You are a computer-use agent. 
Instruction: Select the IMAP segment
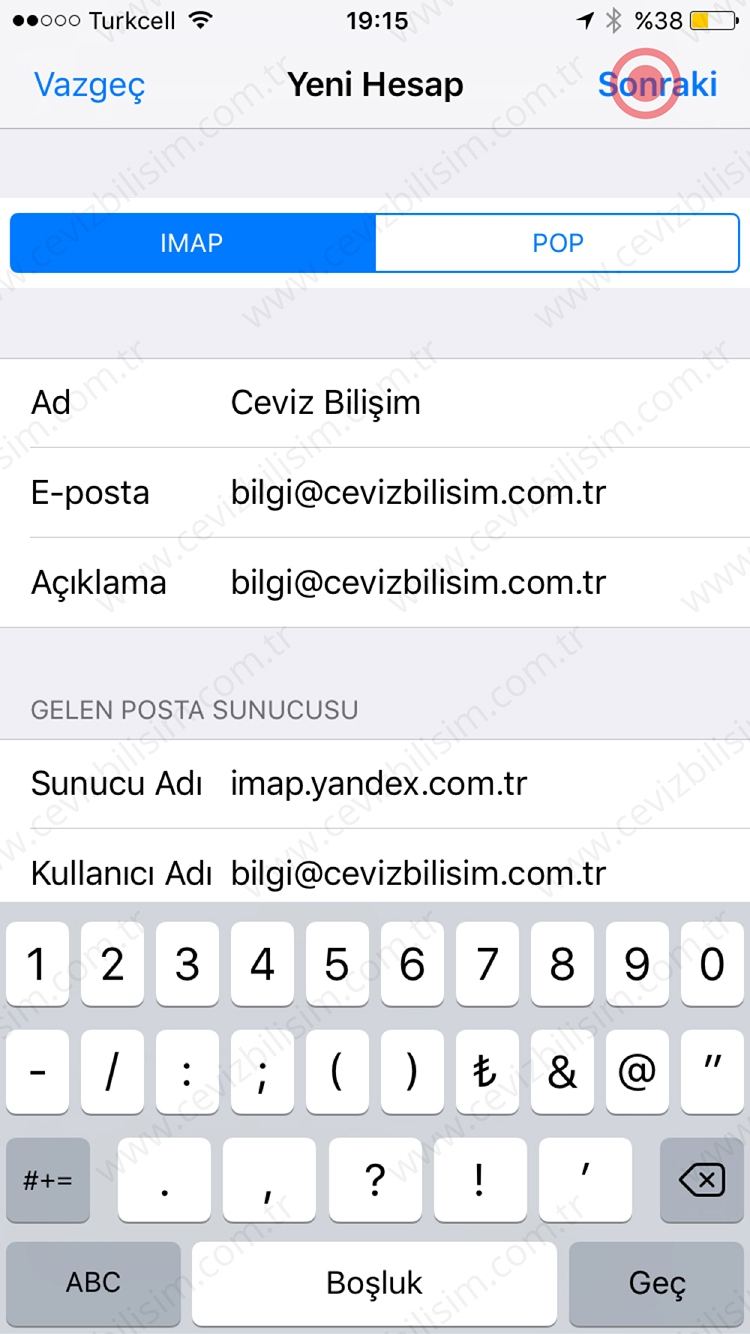pyautogui.click(x=192, y=243)
